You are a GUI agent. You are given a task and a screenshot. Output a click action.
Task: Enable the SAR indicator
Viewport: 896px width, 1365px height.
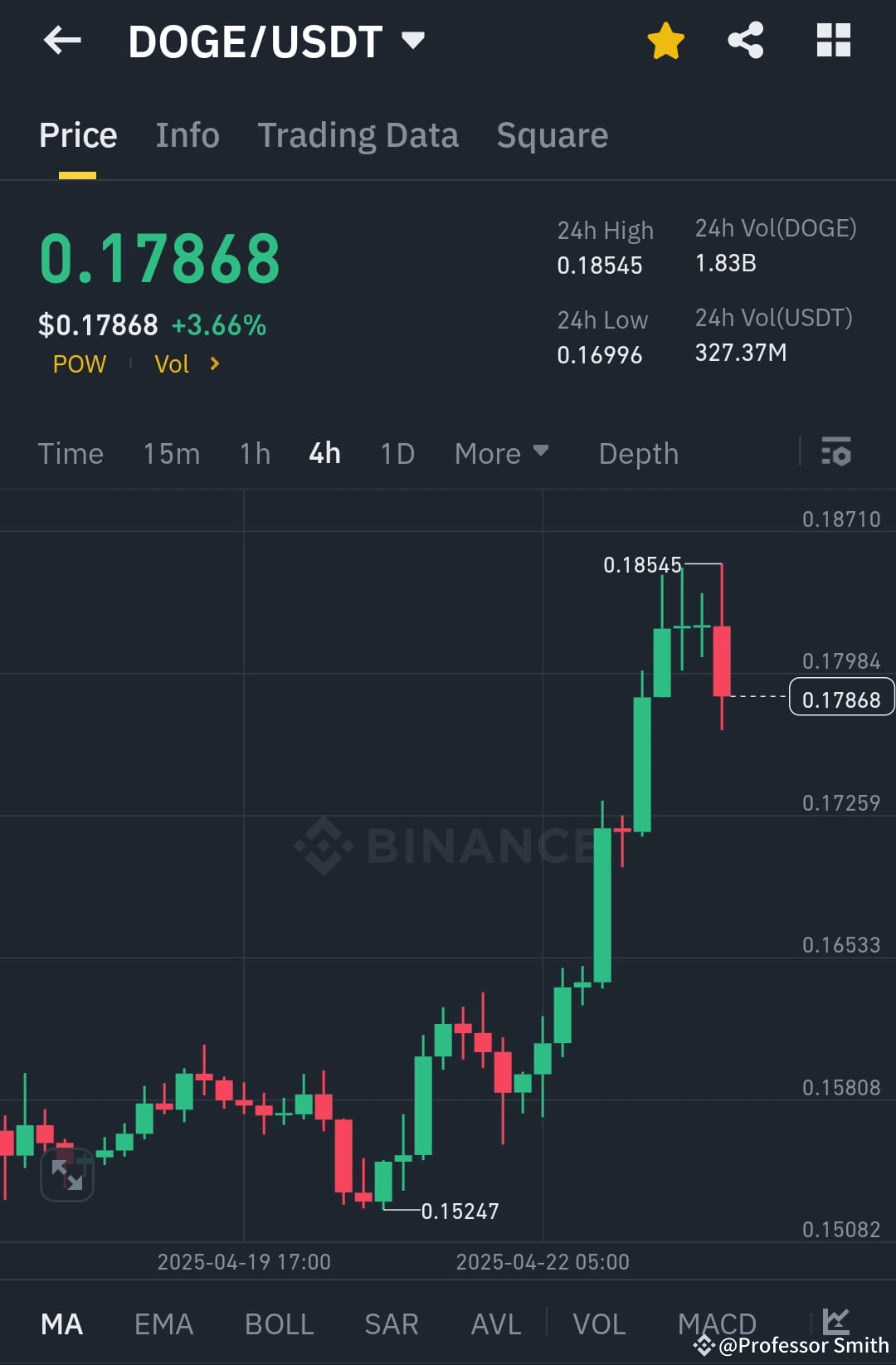[x=391, y=1324]
